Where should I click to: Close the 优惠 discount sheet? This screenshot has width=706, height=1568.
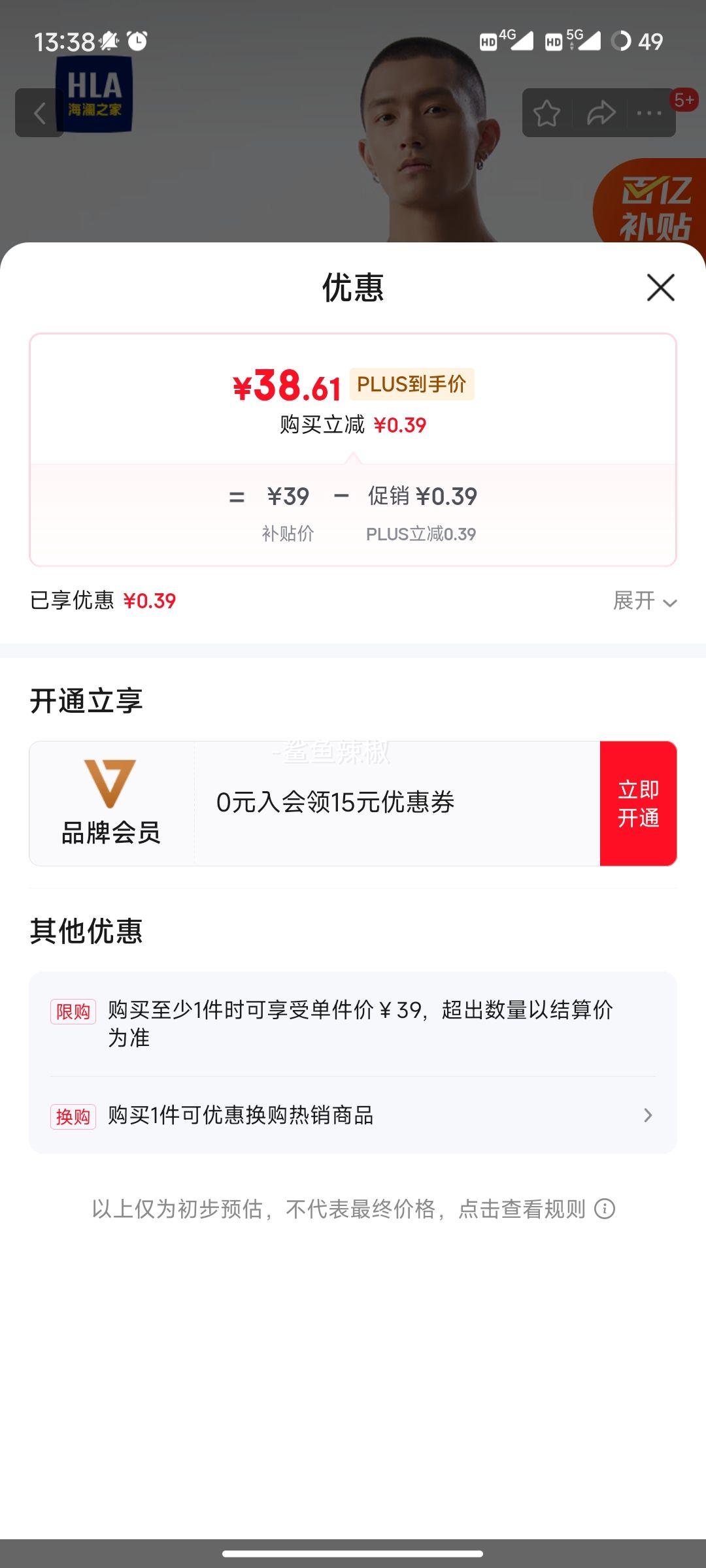660,287
